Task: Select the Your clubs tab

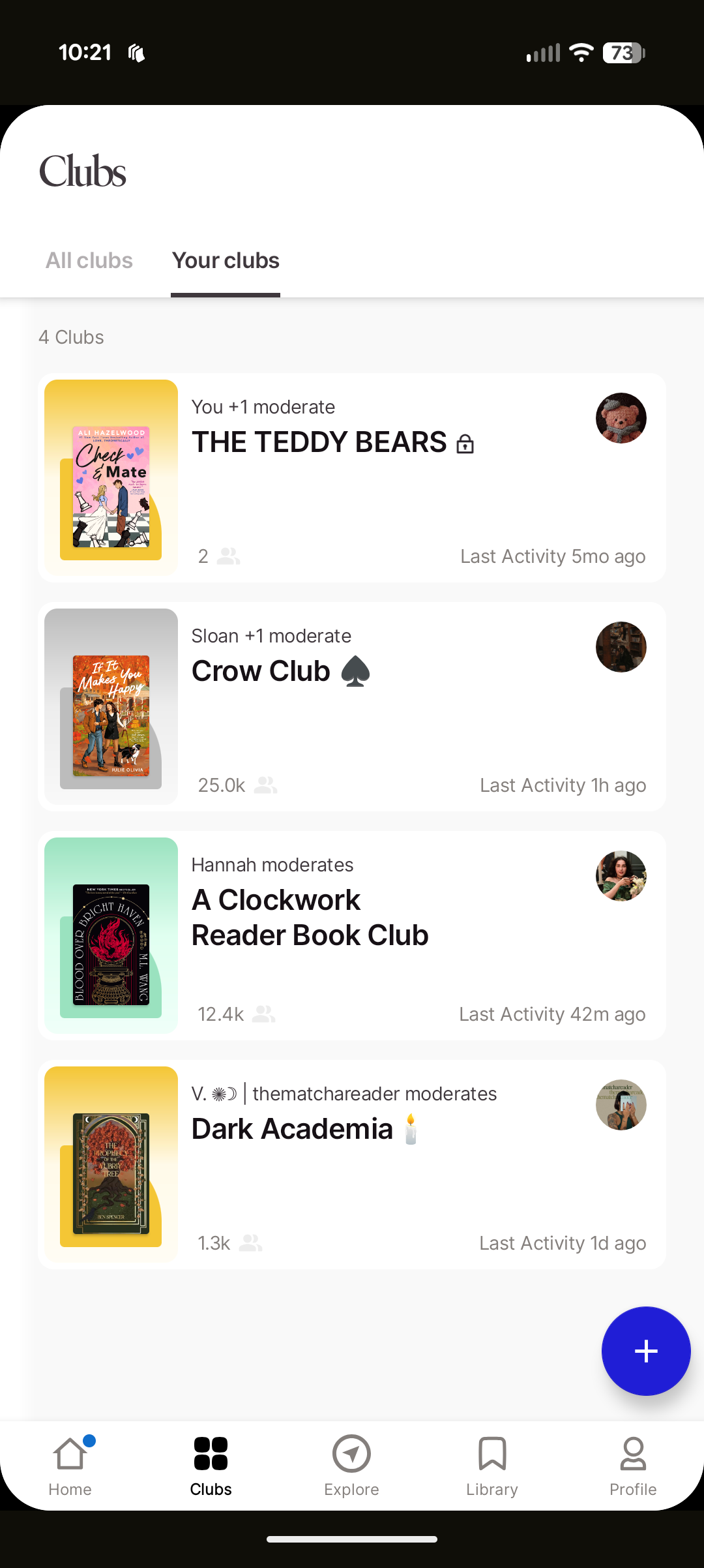Action: click(x=225, y=260)
